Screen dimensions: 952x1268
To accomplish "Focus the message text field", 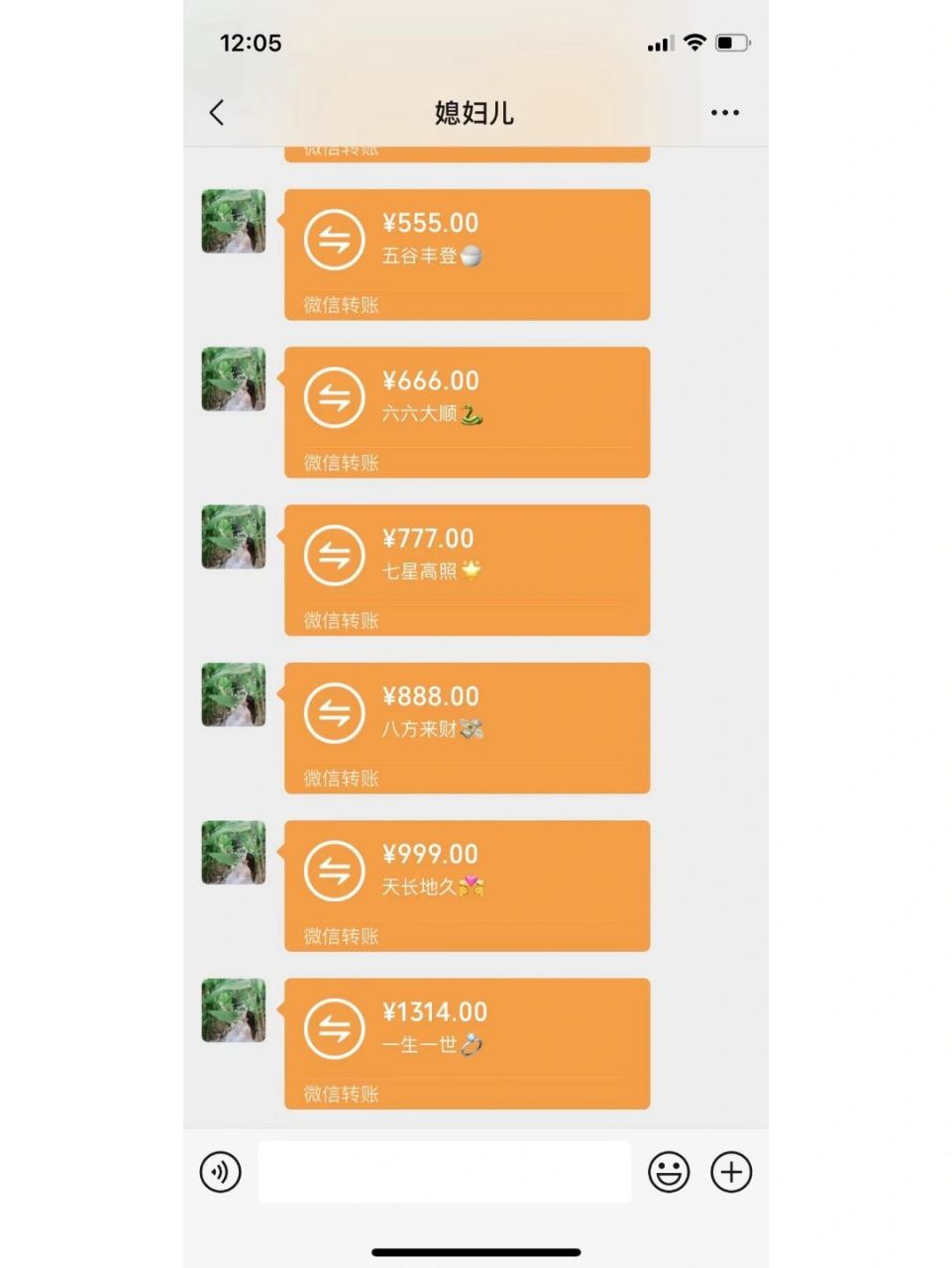I will click(x=444, y=1172).
